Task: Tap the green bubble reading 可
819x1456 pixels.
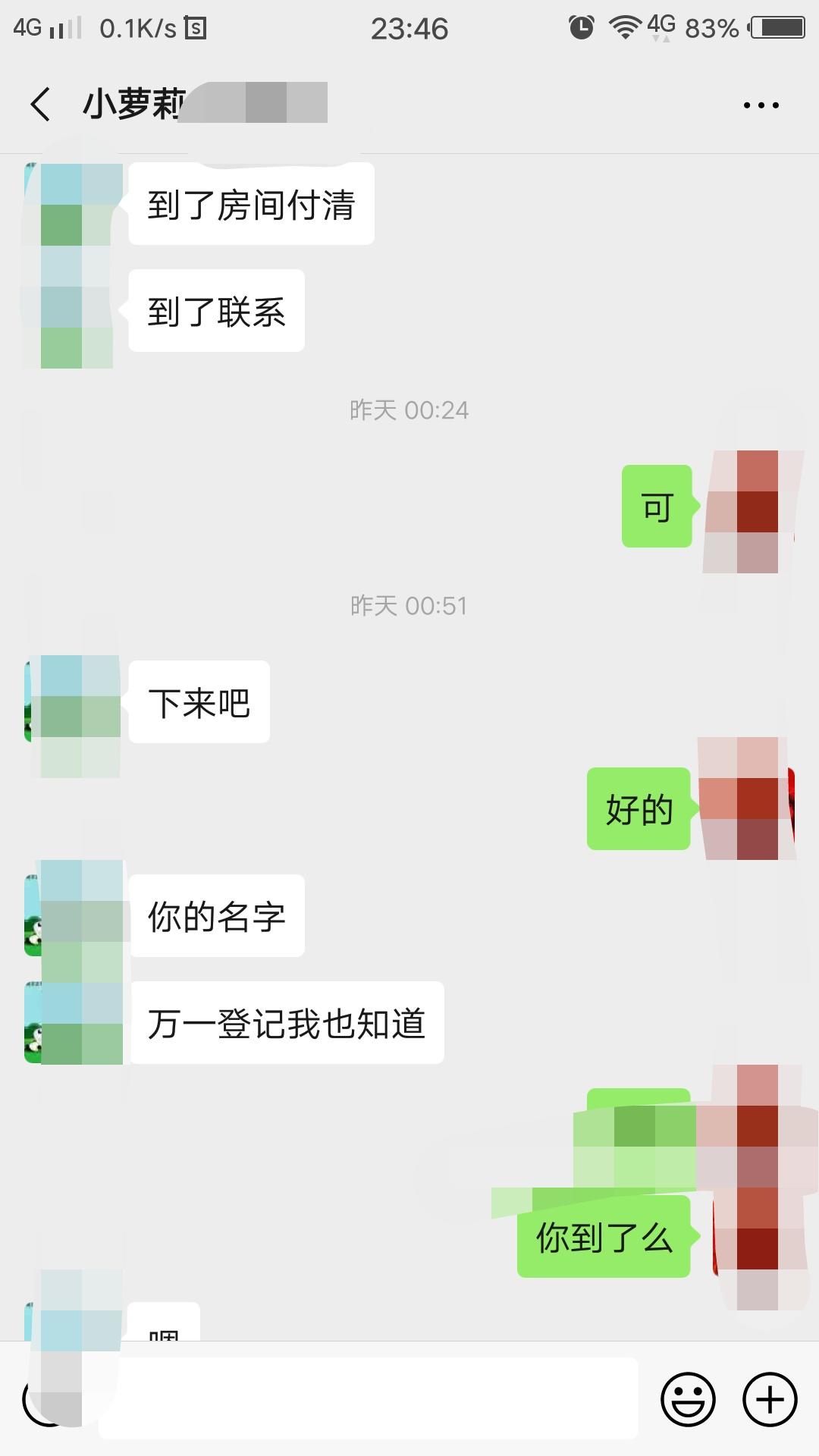Action: (x=657, y=507)
